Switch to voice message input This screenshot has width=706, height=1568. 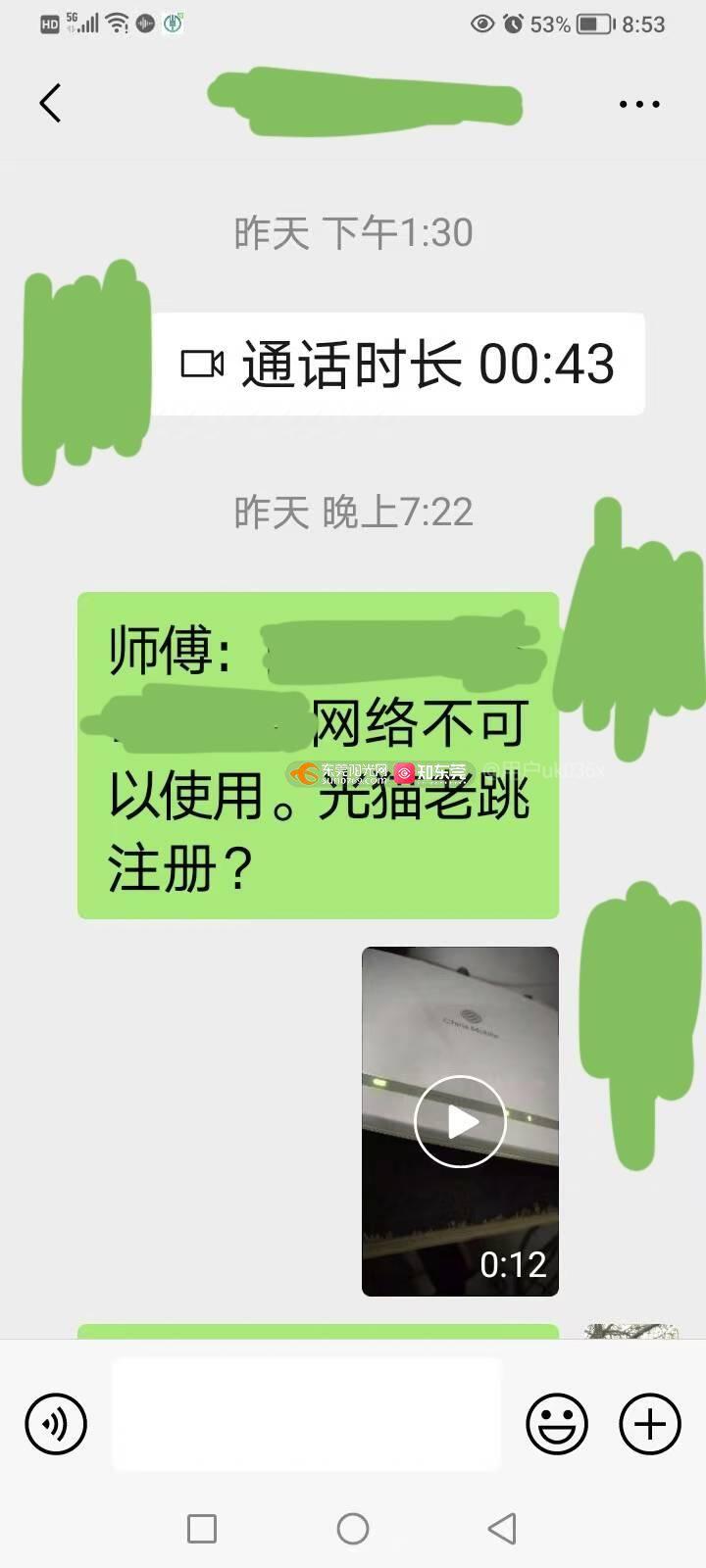pos(56,1424)
